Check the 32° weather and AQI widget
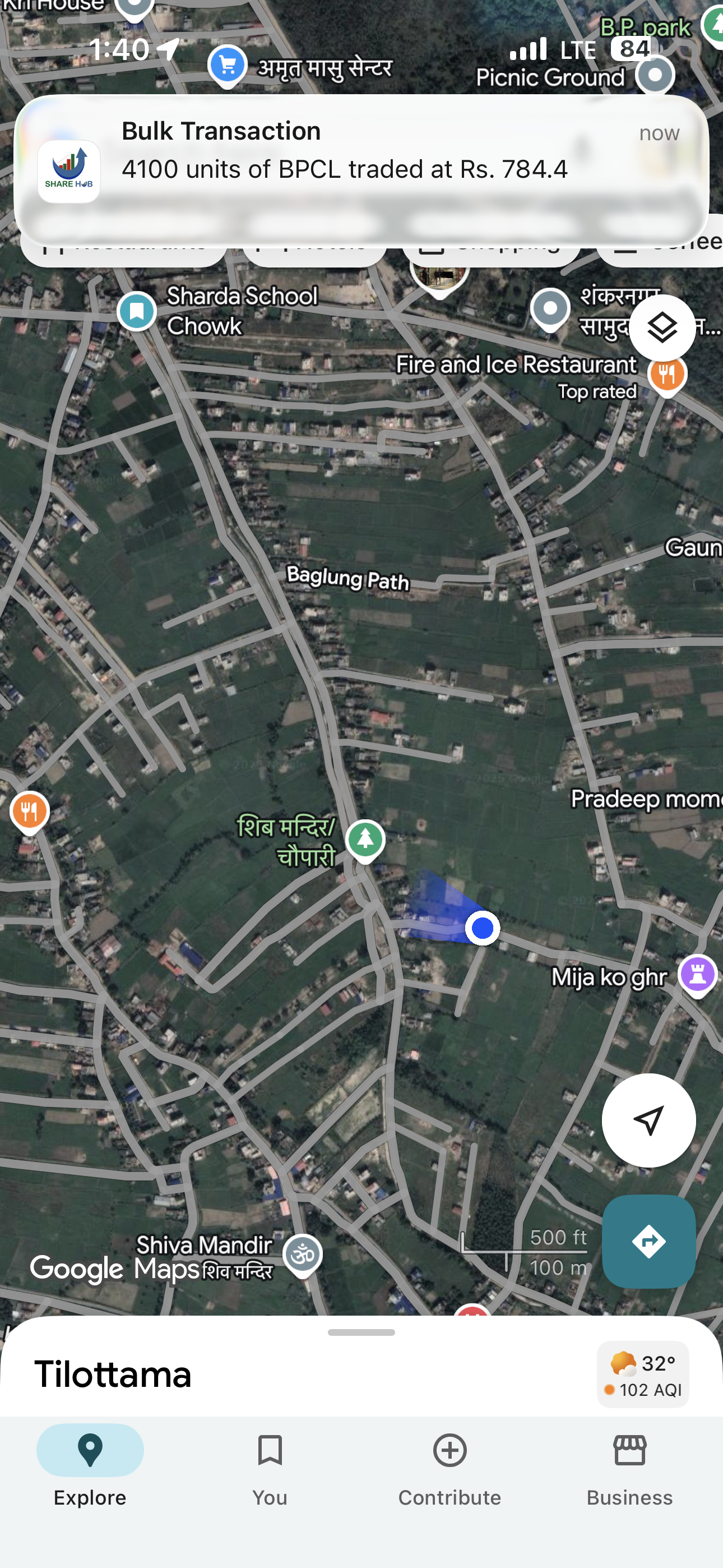The width and height of the screenshot is (723, 1568). click(x=643, y=1375)
